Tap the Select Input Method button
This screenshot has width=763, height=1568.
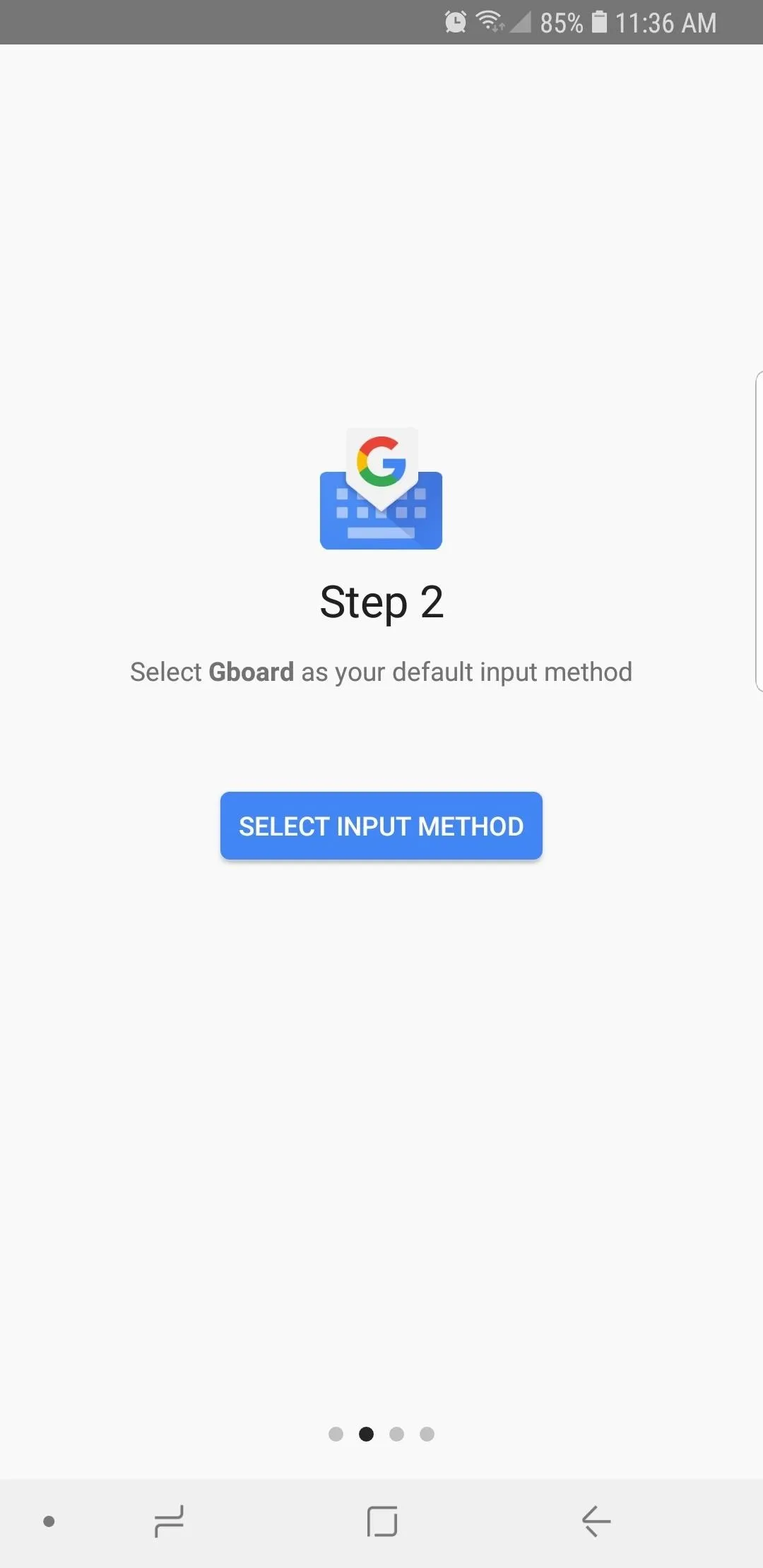click(x=381, y=826)
